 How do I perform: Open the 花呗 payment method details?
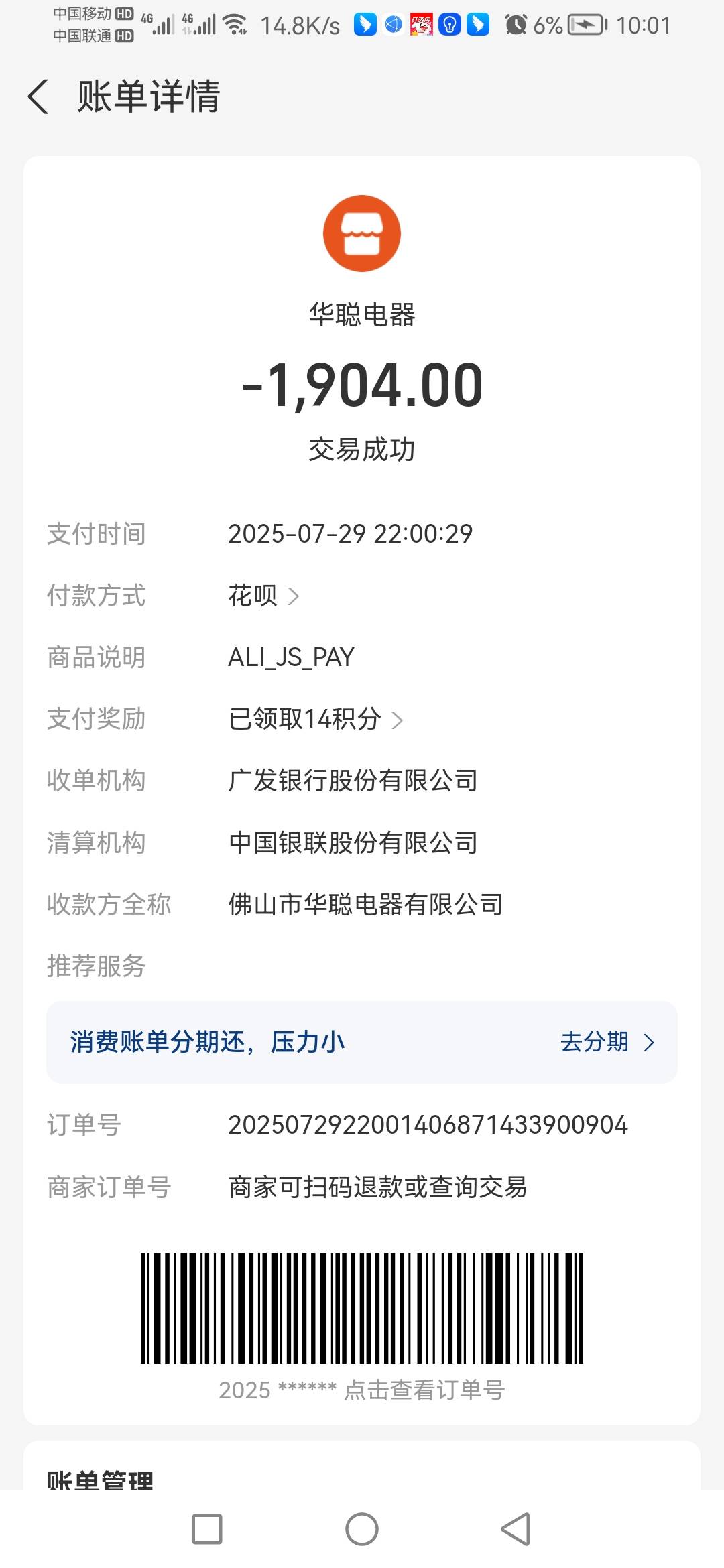click(263, 595)
